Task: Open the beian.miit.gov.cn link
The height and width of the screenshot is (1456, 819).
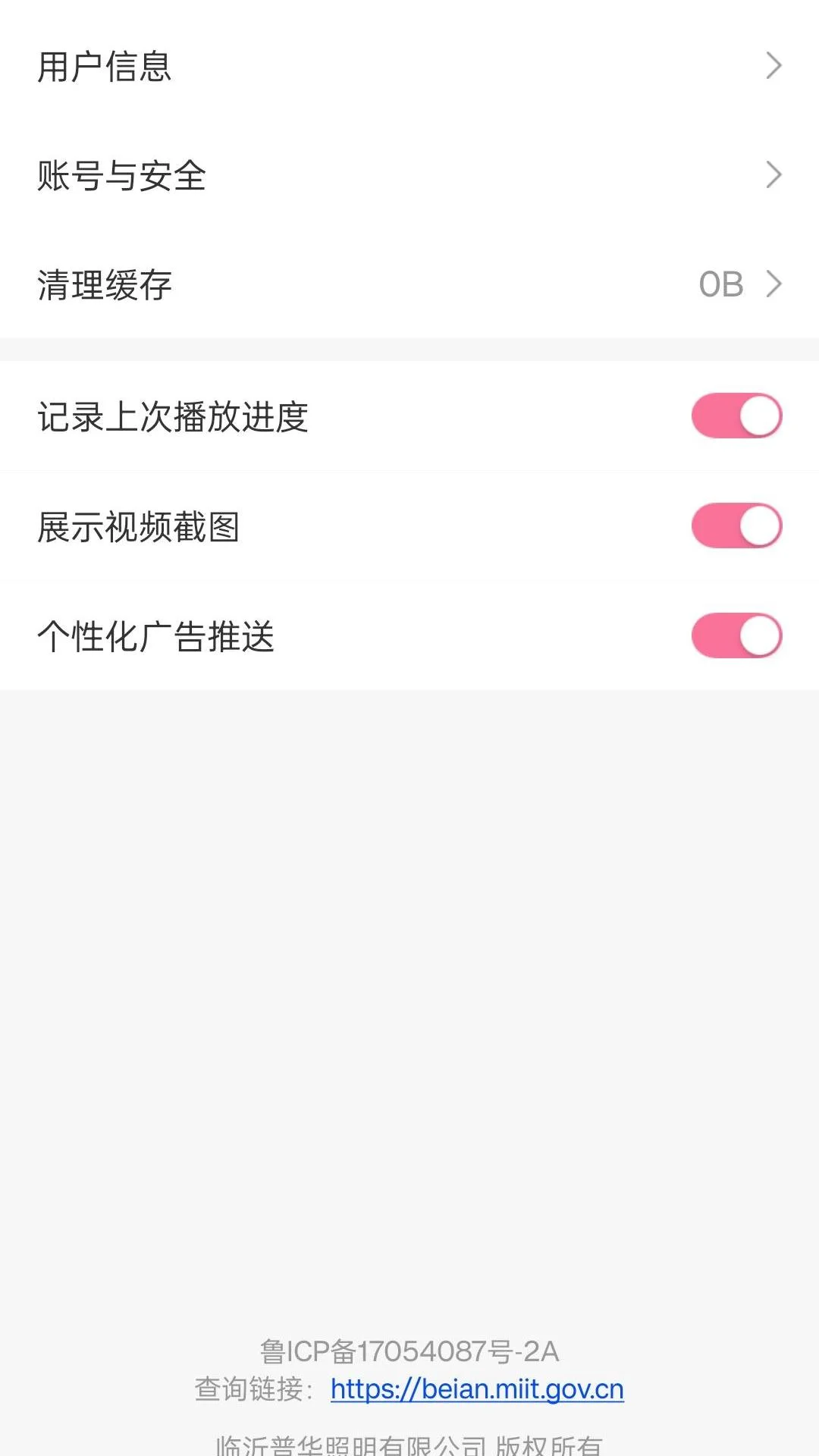Action: point(476,1390)
